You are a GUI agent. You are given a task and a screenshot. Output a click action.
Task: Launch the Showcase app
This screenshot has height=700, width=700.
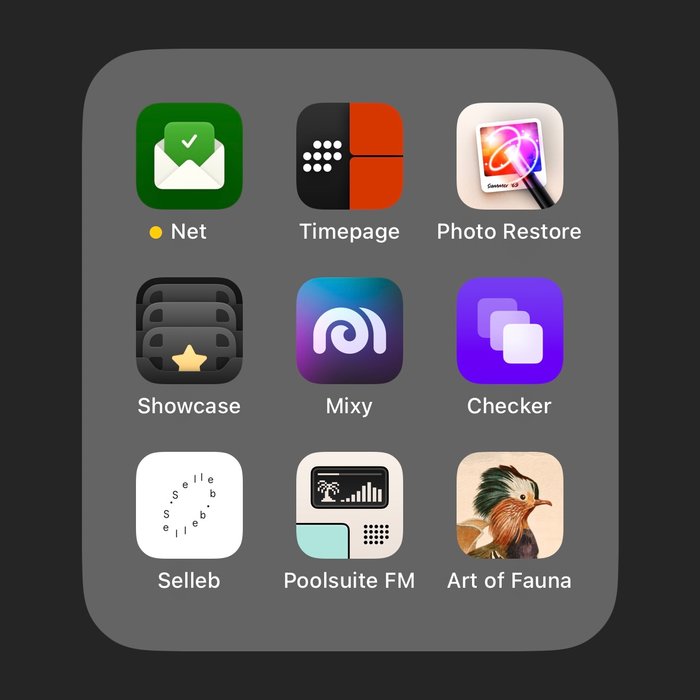click(x=189, y=331)
